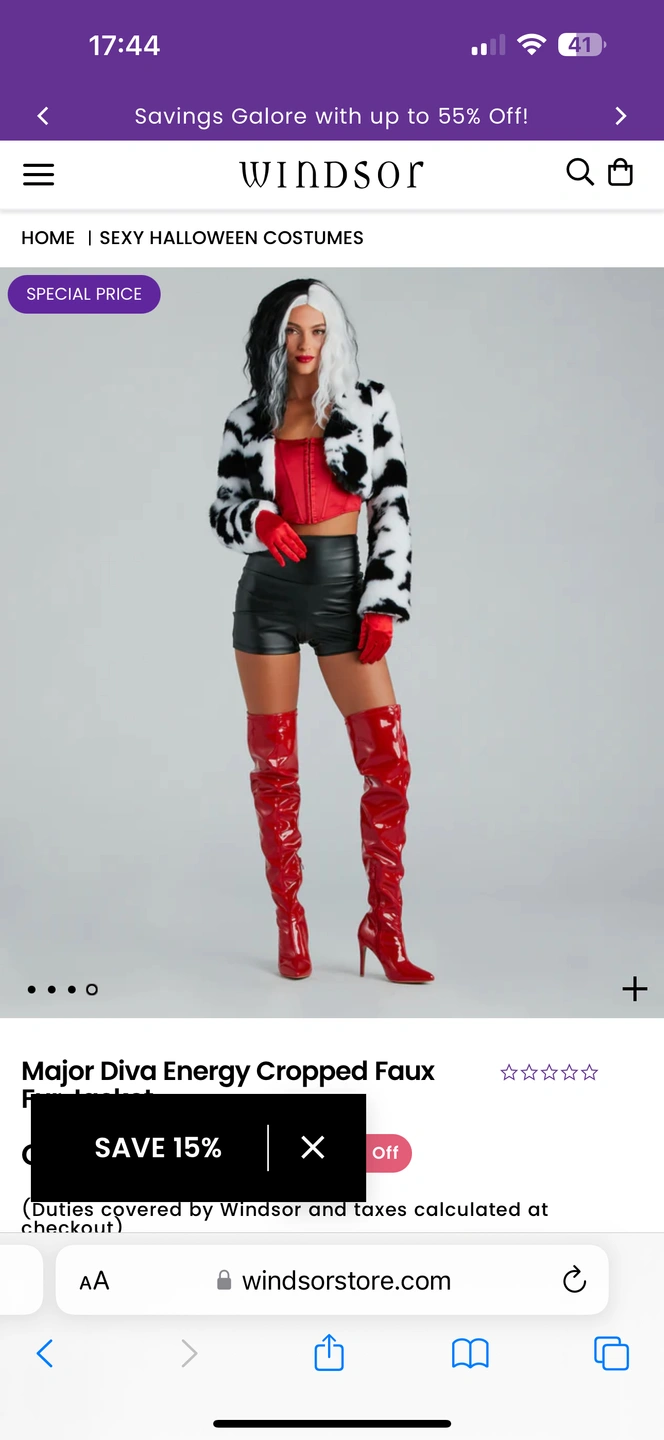The width and height of the screenshot is (664, 1440).
Task: Open the AA reader options
Action: (94, 1281)
